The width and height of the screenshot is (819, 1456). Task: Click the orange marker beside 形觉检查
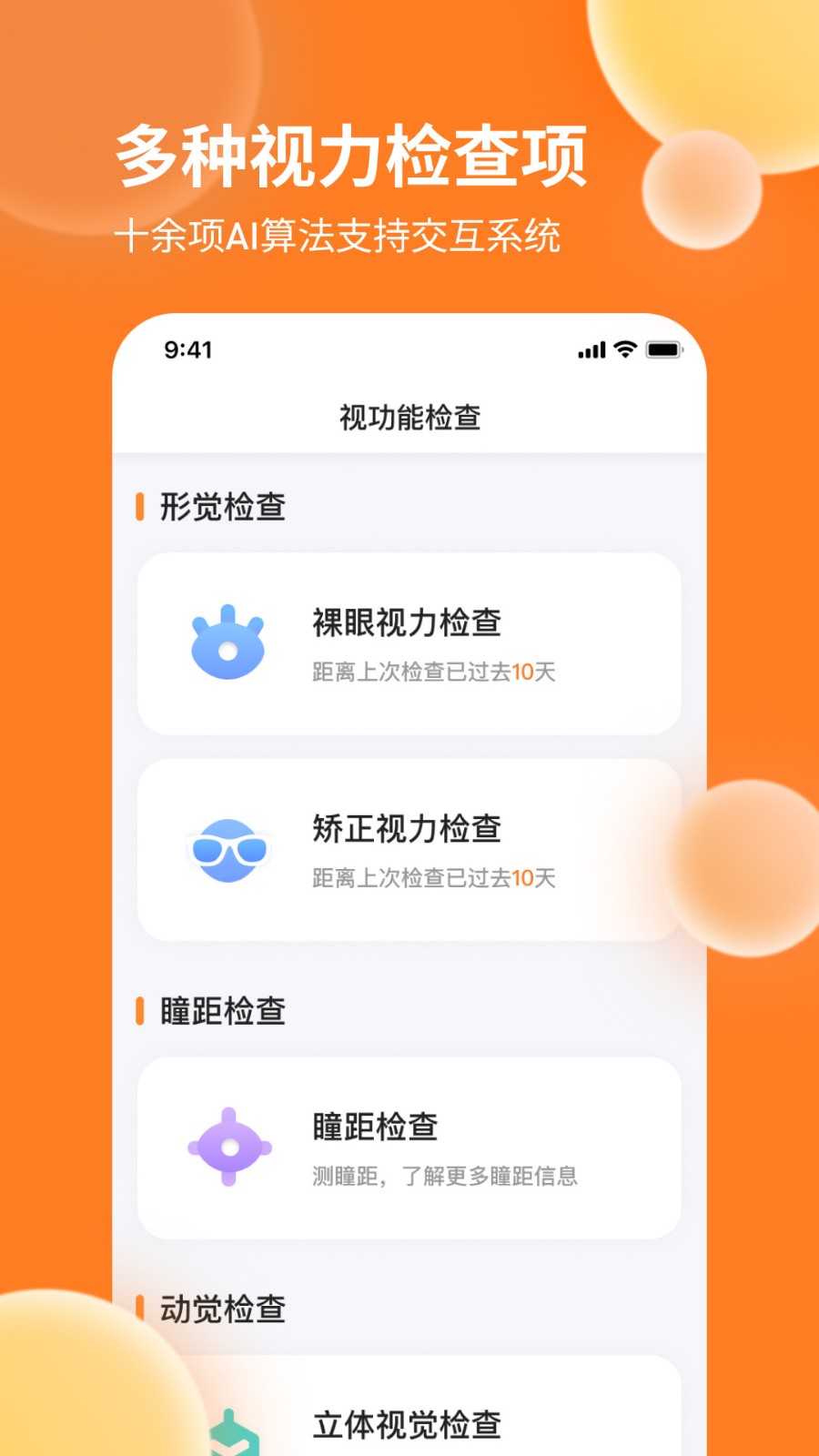141,506
